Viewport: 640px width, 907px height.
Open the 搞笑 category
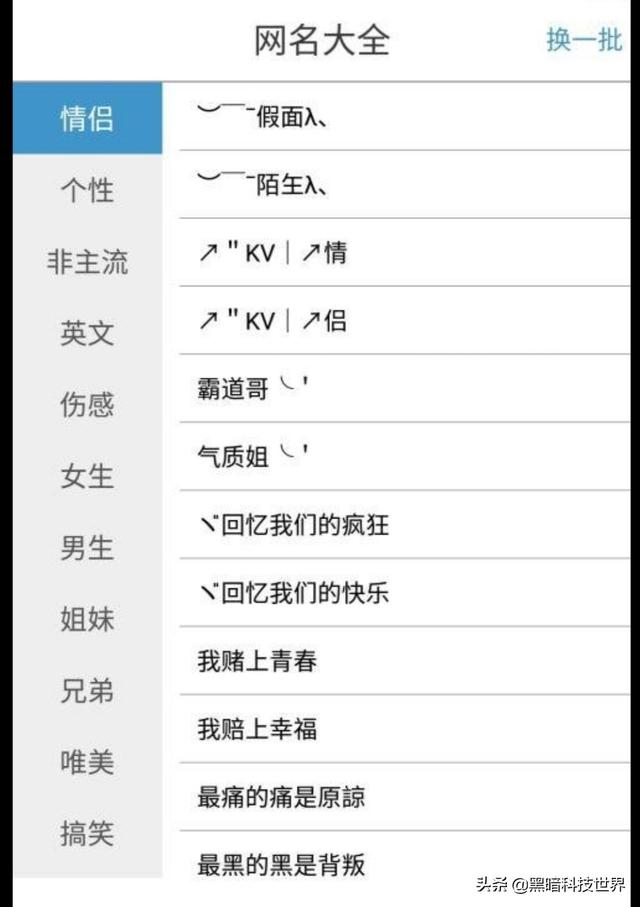tap(87, 834)
